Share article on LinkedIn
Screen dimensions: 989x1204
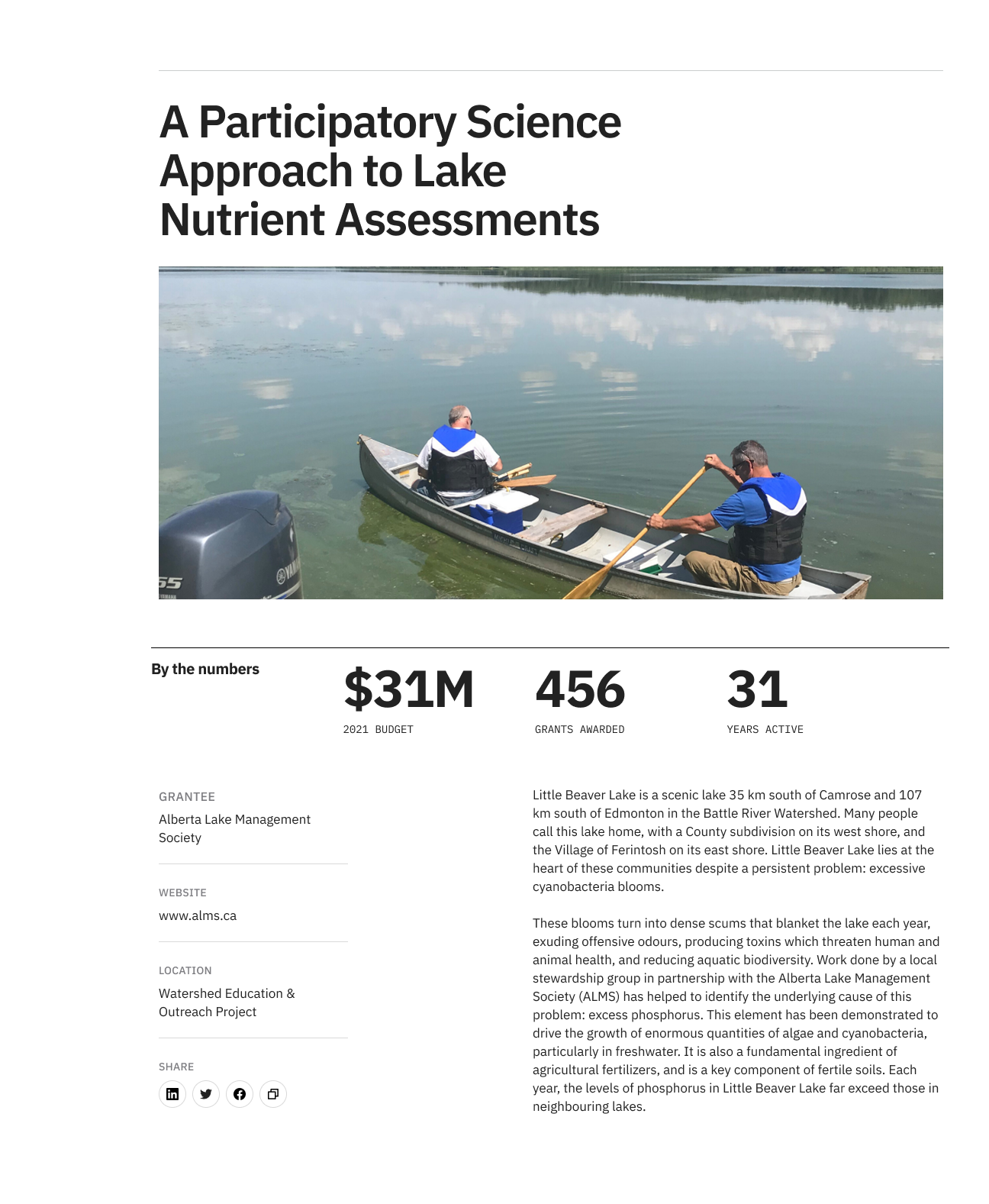(172, 1094)
